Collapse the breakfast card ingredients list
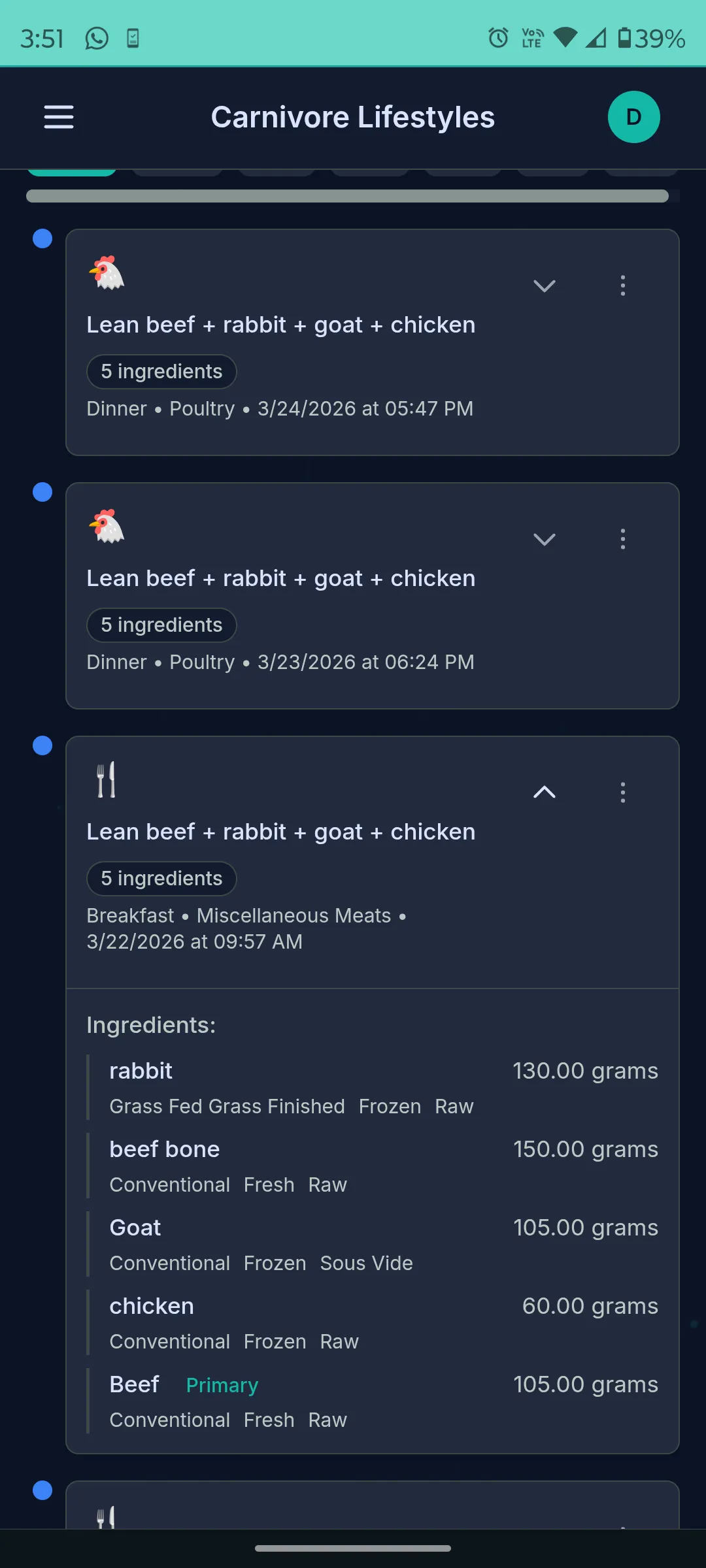Image resolution: width=706 pixels, height=1568 pixels. point(544,792)
